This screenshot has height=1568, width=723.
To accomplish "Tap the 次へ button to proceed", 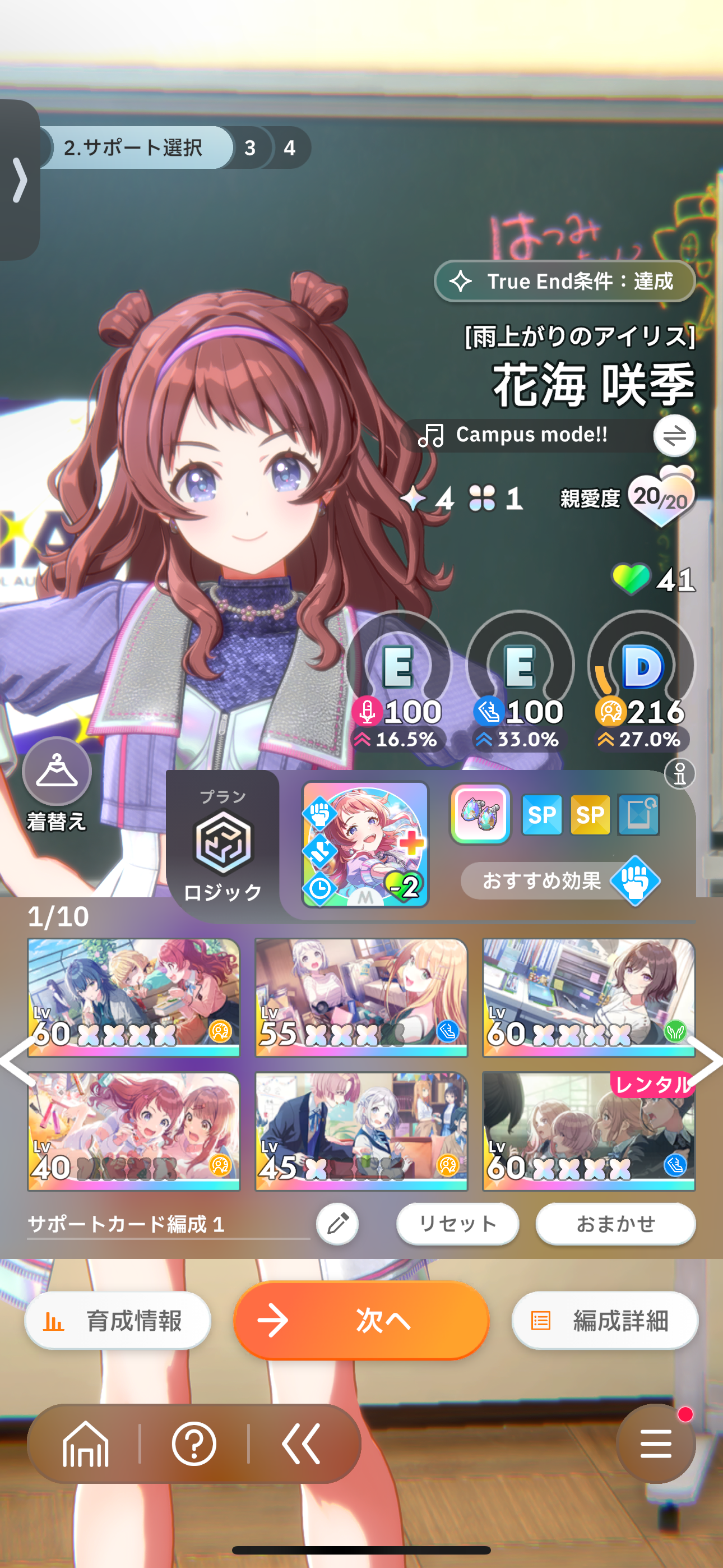I will click(361, 1320).
